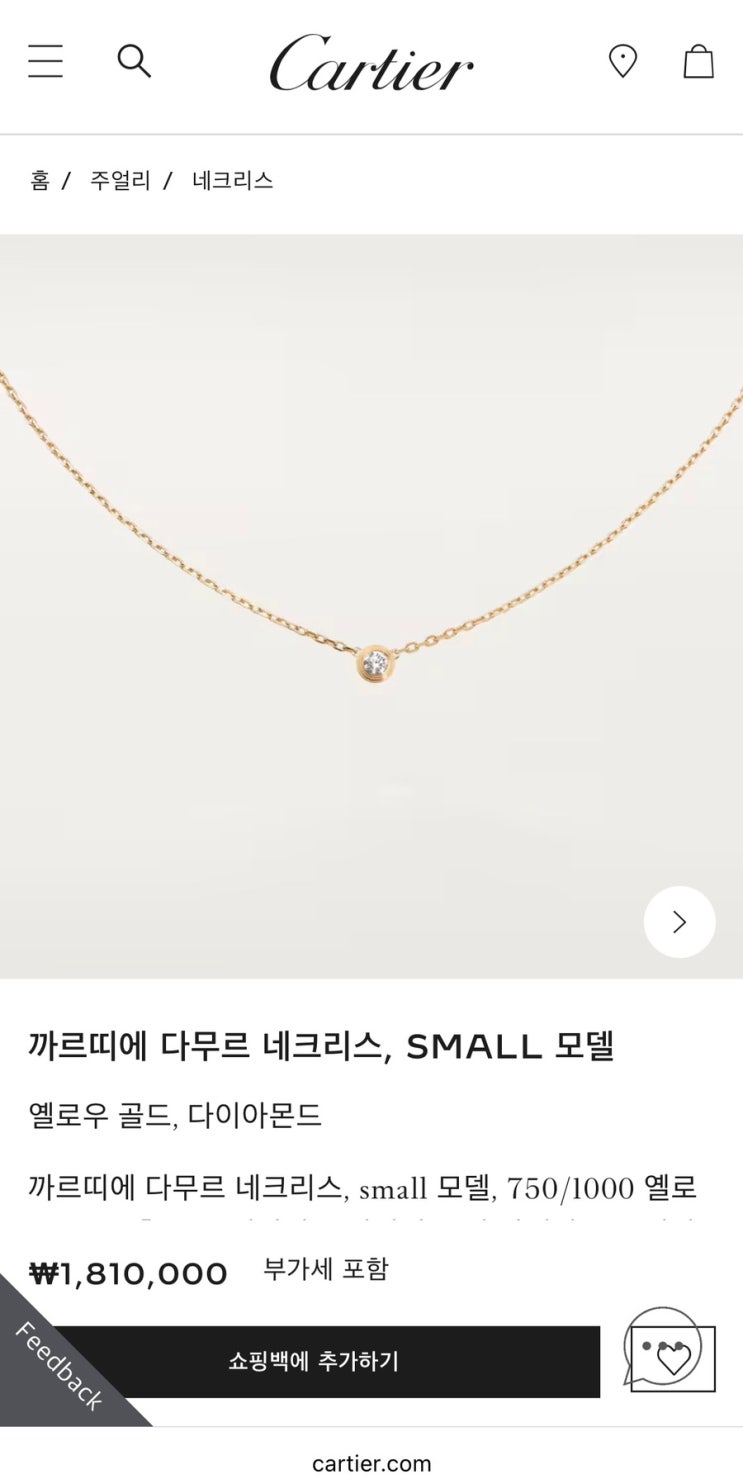Show next product image arrow
The height and width of the screenshot is (1484, 743).
[x=679, y=922]
